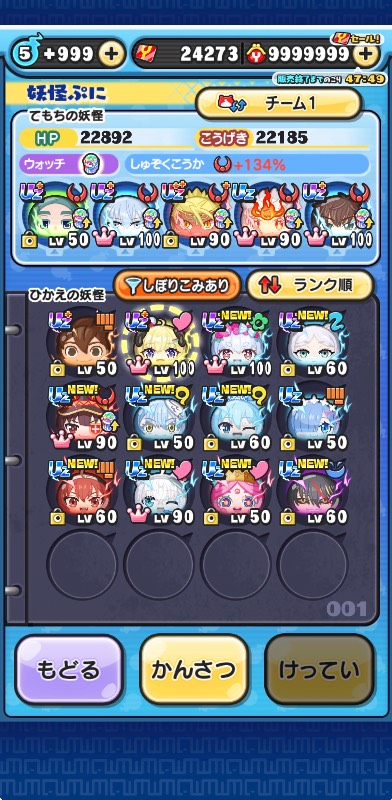
Task: Pick the pink crowned Lv50 reserve yokai
Action: pyautogui.click(x=236, y=492)
